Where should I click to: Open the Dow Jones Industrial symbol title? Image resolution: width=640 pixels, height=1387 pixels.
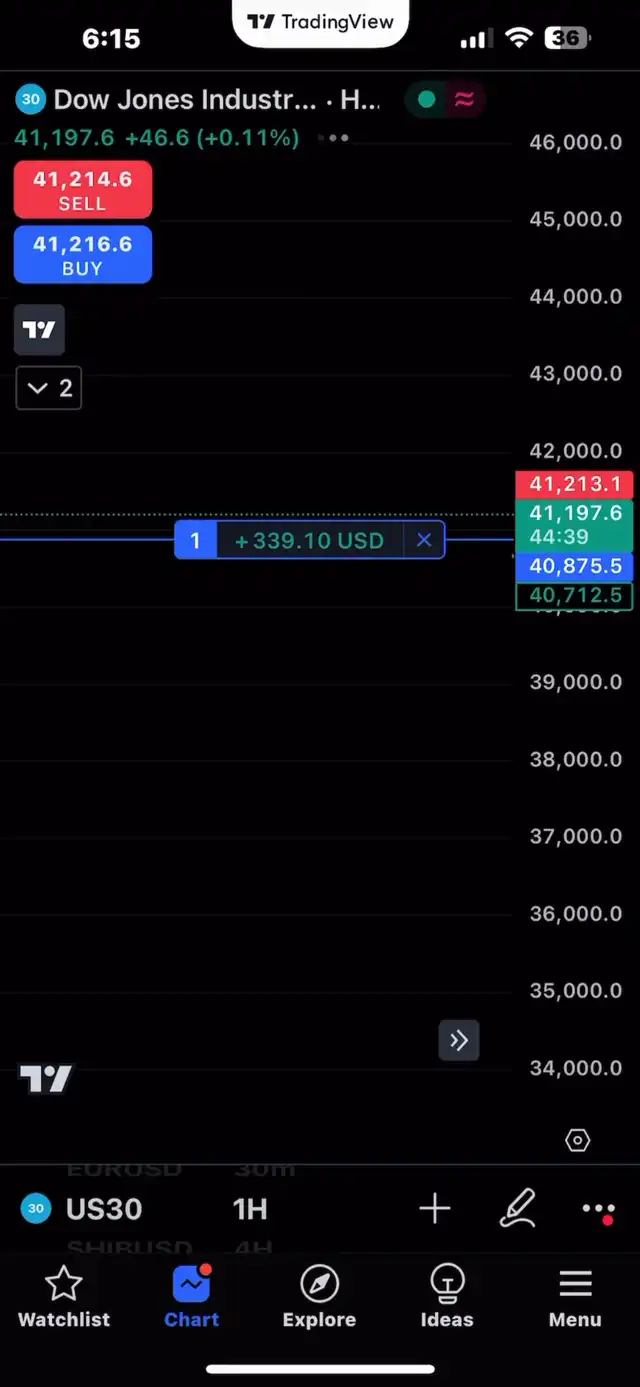coord(199,99)
